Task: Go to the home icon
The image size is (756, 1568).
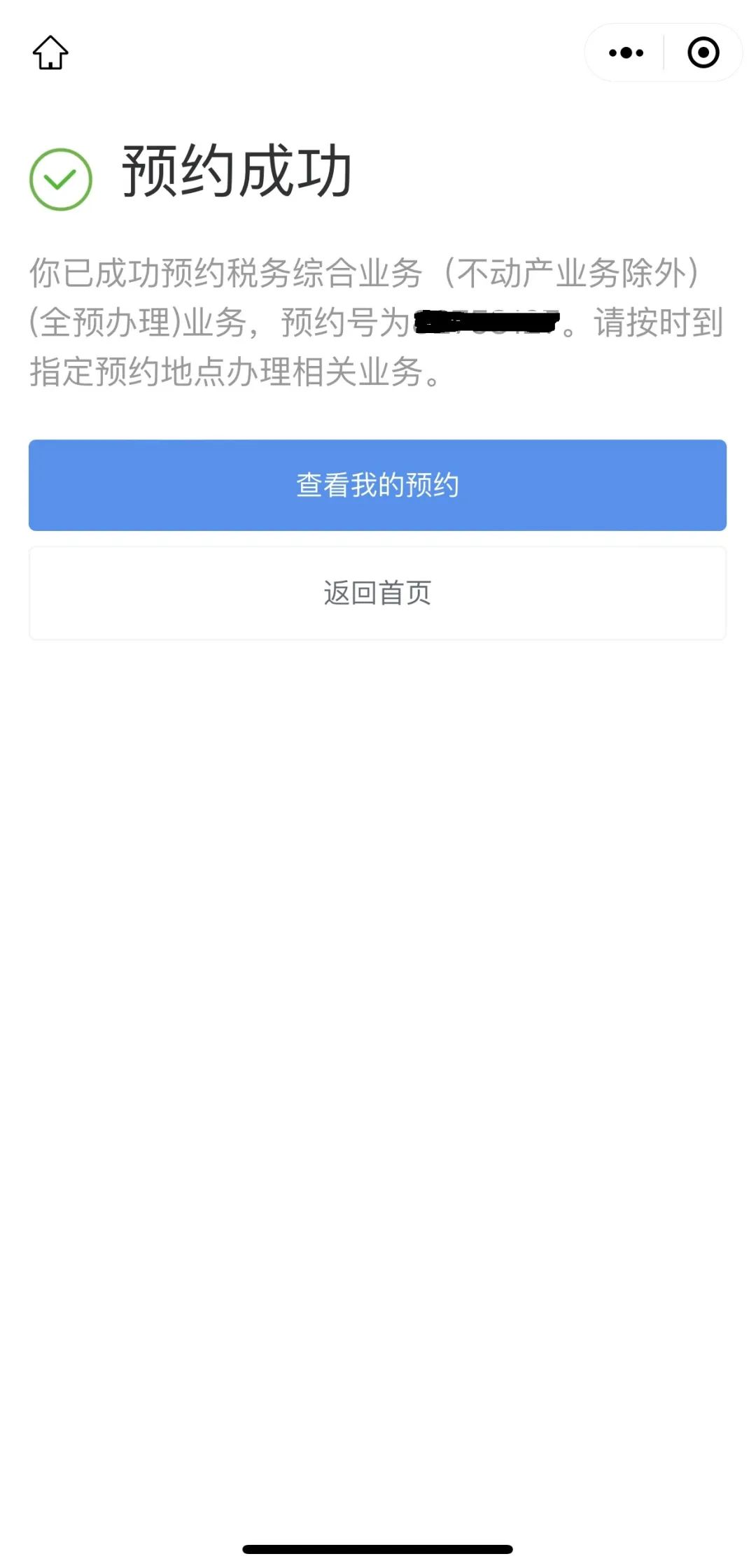Action: [x=50, y=52]
